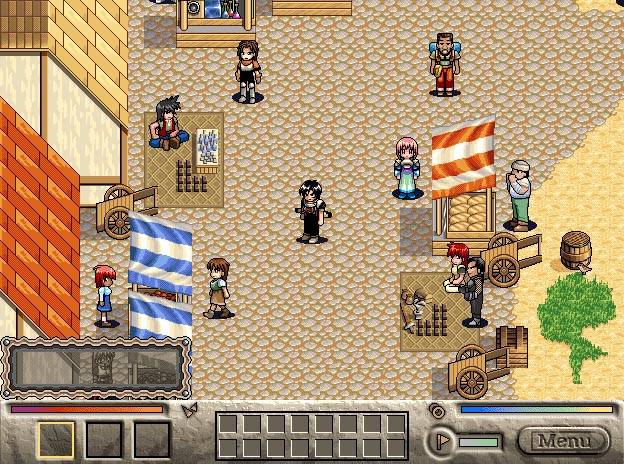The width and height of the screenshot is (624, 464).
Task: Tap the empty inventory grid
Action: pos(312,437)
